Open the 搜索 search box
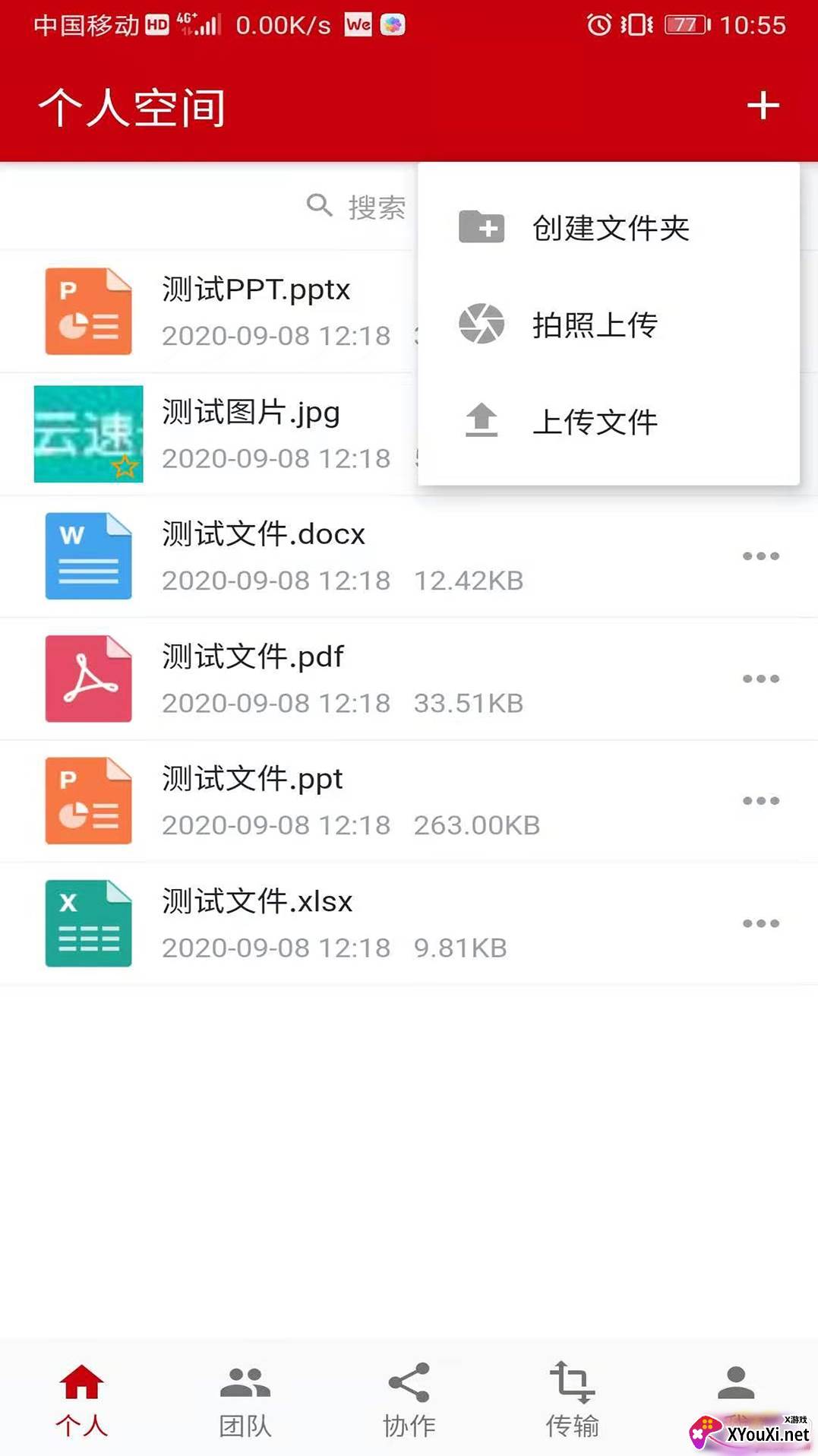 tap(357, 207)
